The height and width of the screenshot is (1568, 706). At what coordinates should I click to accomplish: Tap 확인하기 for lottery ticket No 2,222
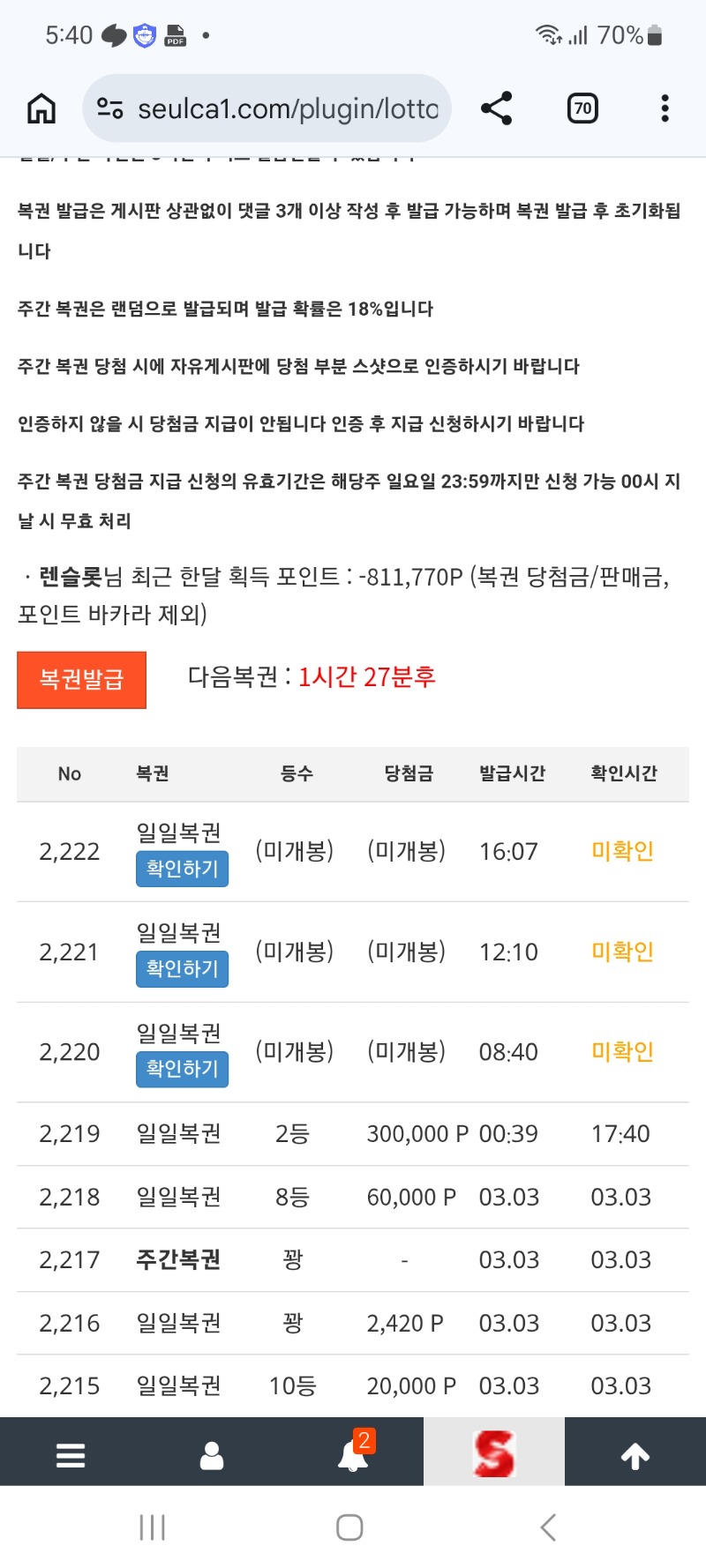(x=182, y=869)
